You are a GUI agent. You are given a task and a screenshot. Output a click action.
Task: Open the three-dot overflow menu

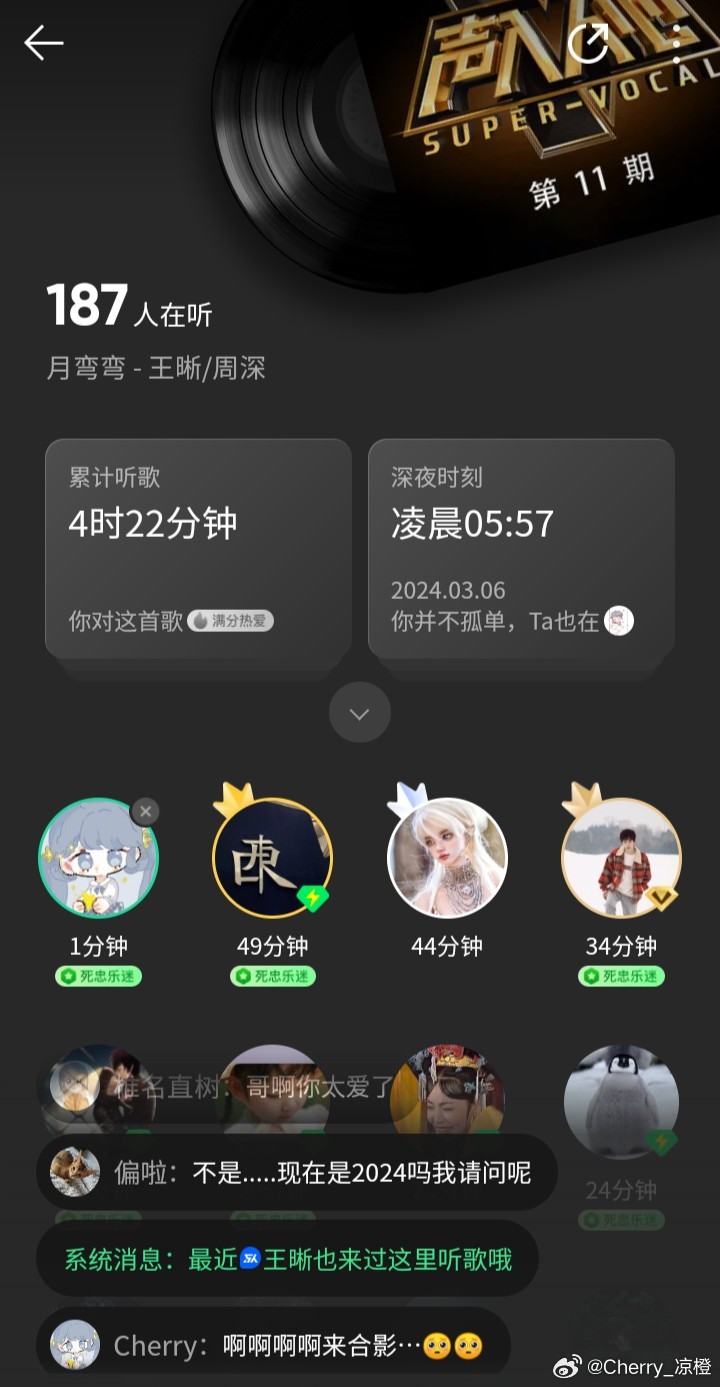pyautogui.click(x=677, y=44)
